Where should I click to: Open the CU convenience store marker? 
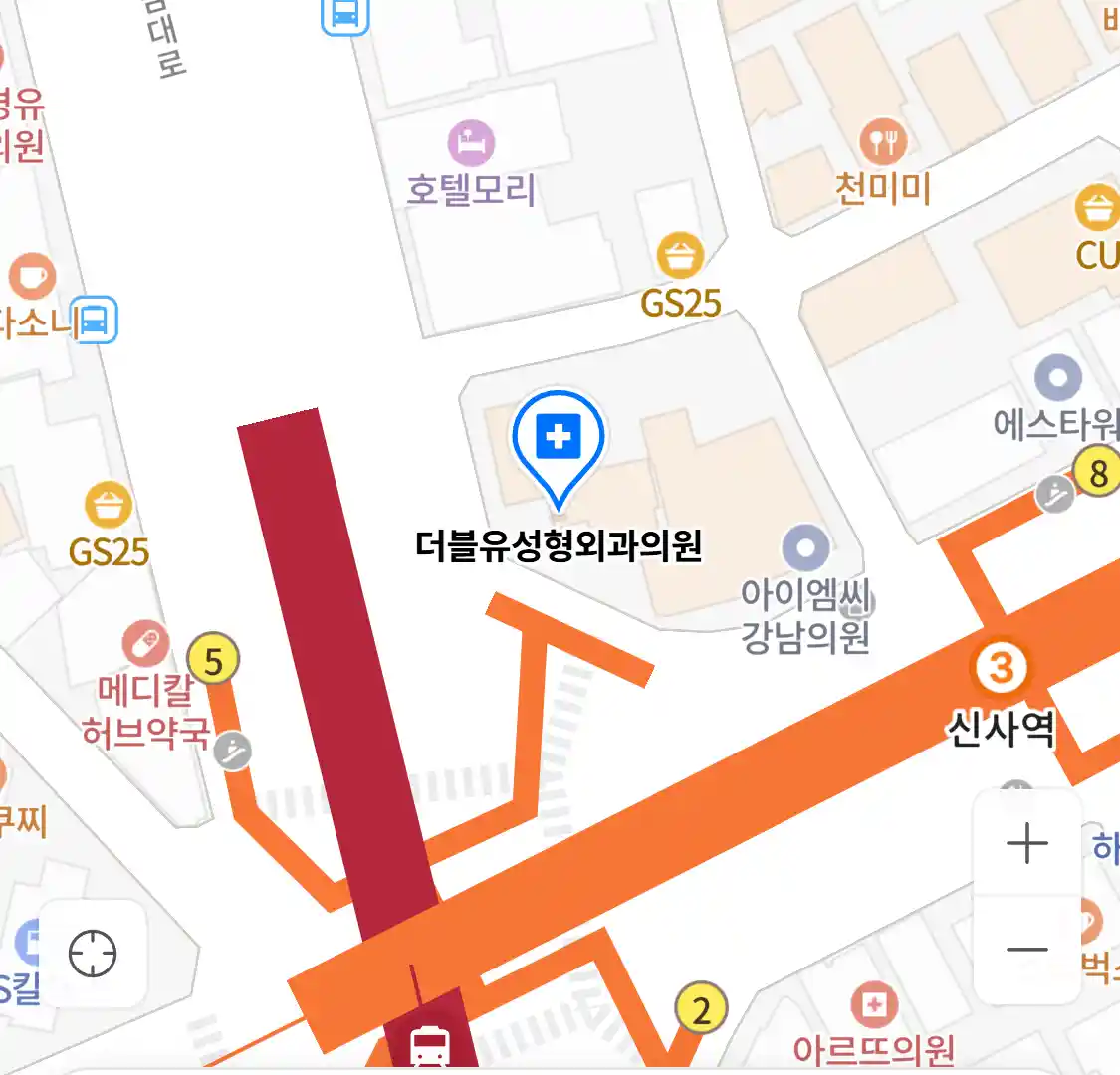1097,209
